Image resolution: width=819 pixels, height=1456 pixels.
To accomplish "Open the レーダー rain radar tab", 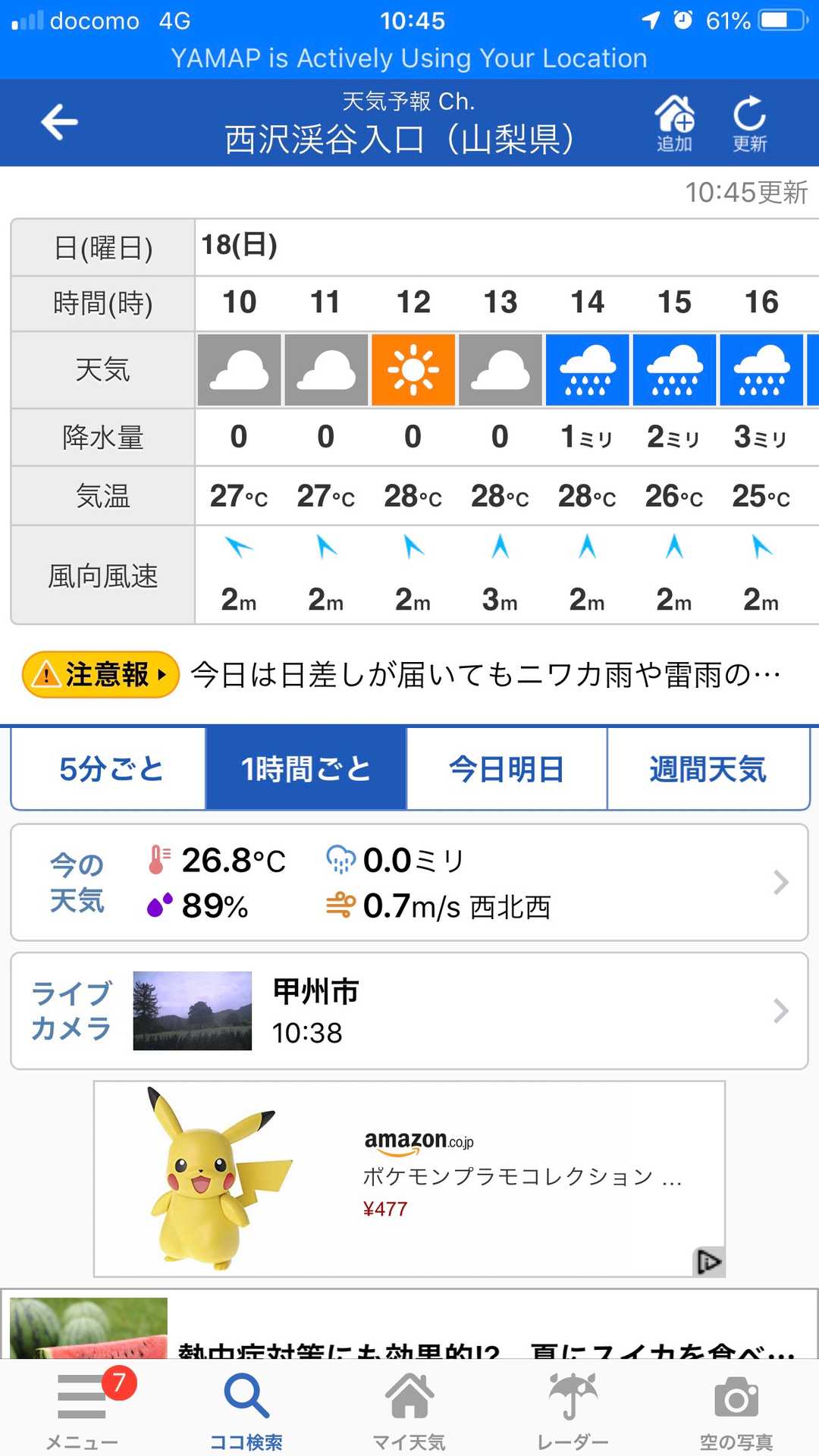I will 573,1408.
